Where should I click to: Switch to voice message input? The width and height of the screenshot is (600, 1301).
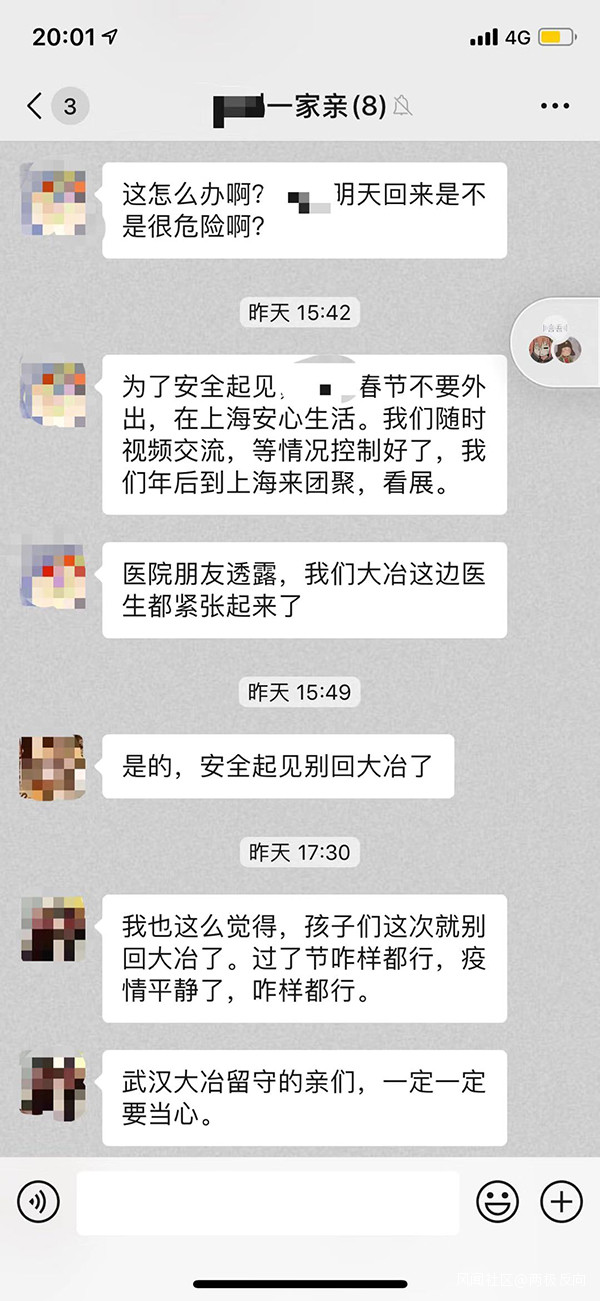click(x=39, y=1200)
